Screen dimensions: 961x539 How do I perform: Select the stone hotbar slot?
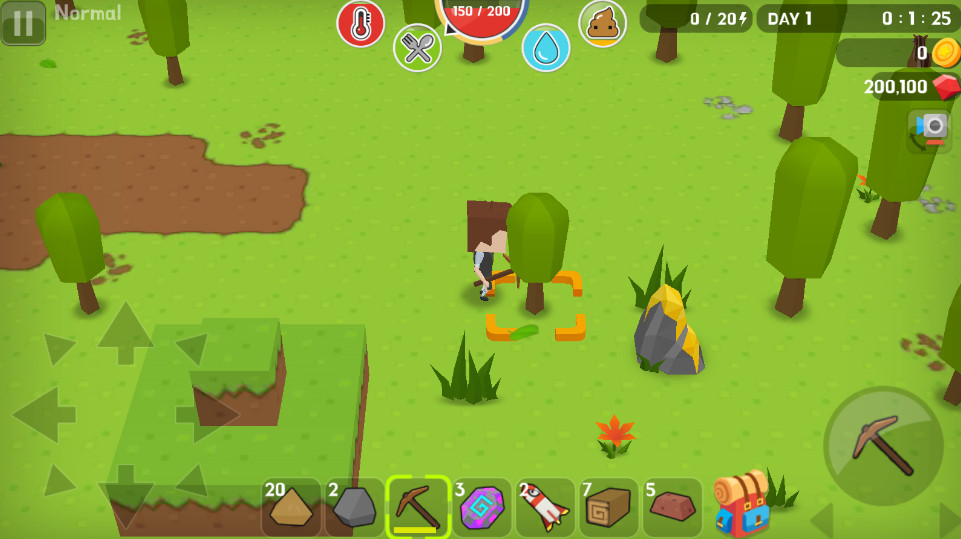[354, 507]
